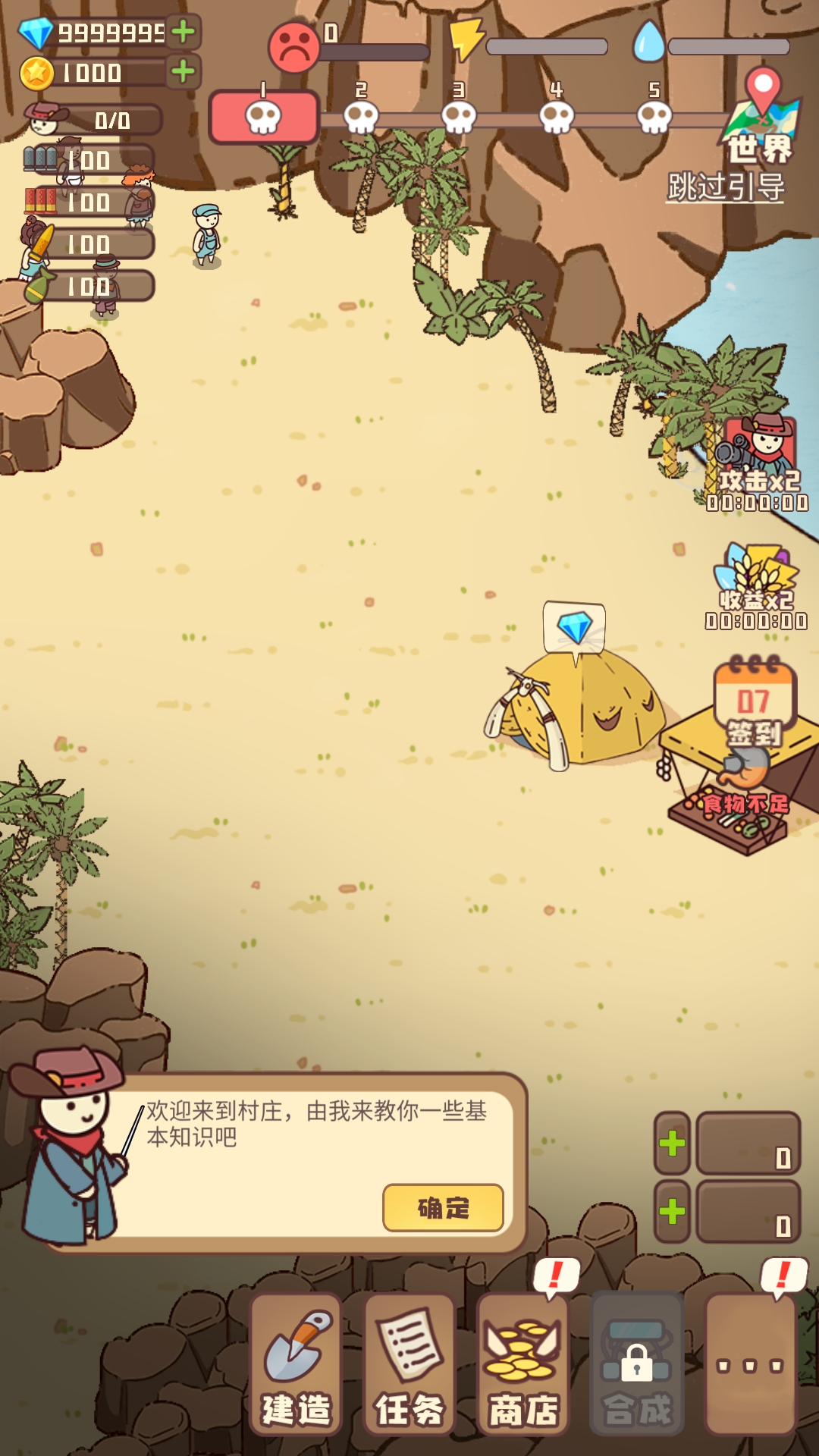Screen dimensions: 819x1456
Task: Tap the lower green plus slot button
Action: (672, 1211)
